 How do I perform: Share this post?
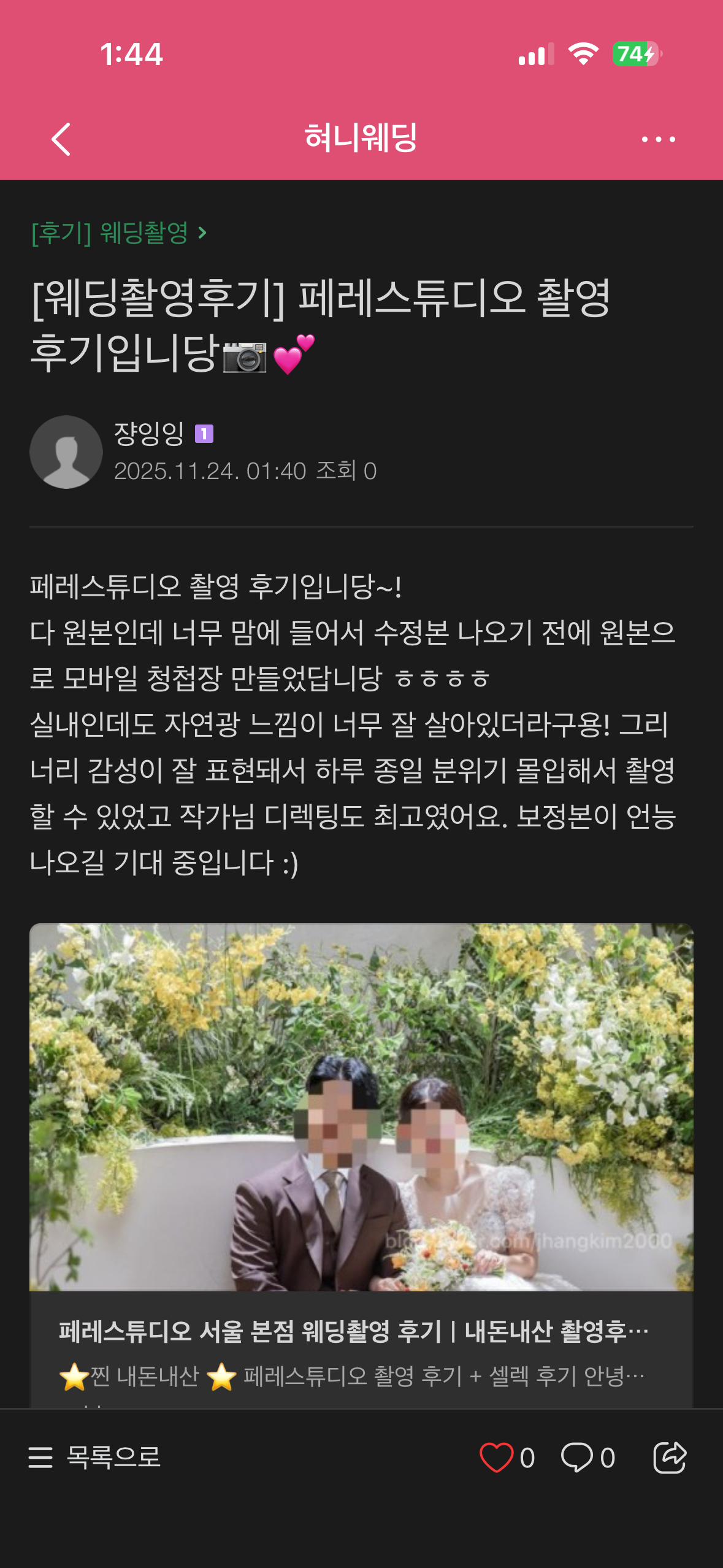[x=669, y=1457]
